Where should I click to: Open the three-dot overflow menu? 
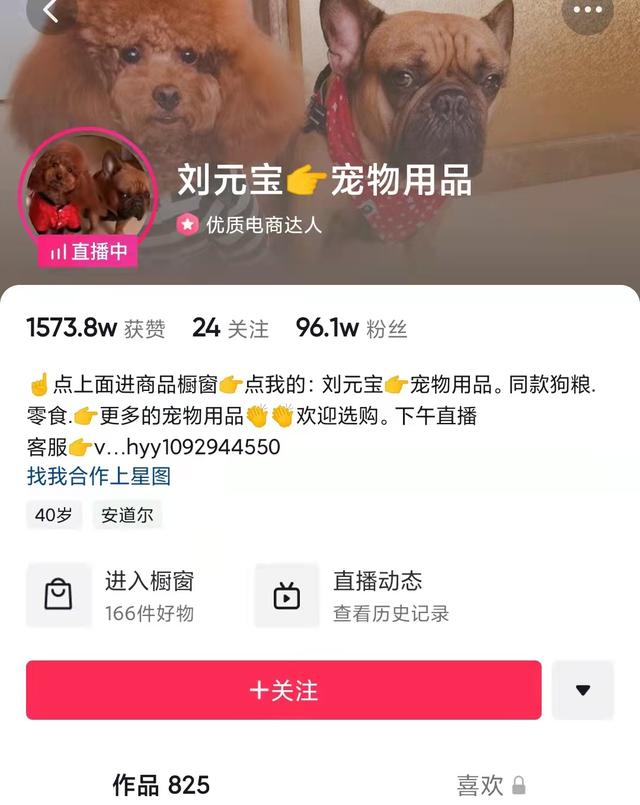pos(588,12)
